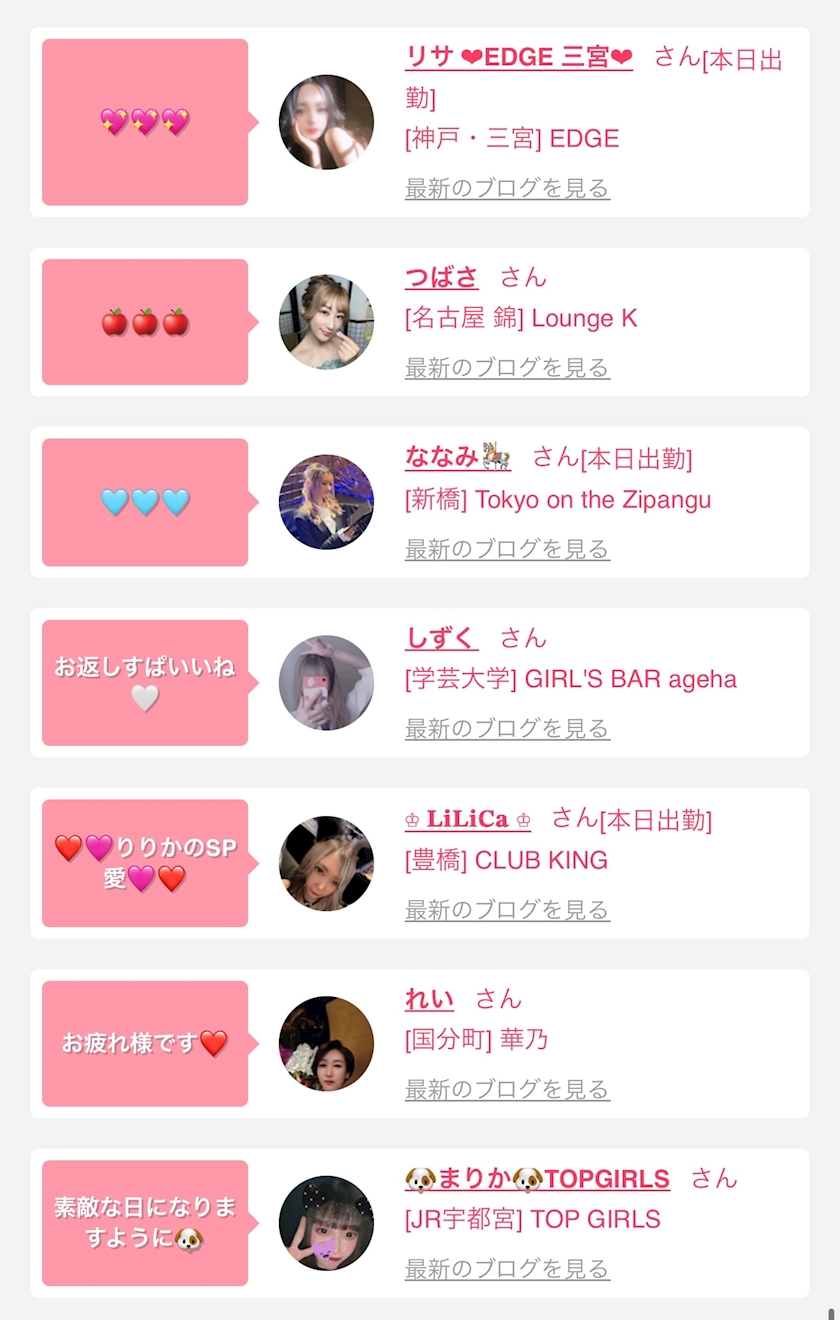The width and height of the screenshot is (840, 1320).
Task: View latest blog for リサ at EDGE
Action: (507, 188)
